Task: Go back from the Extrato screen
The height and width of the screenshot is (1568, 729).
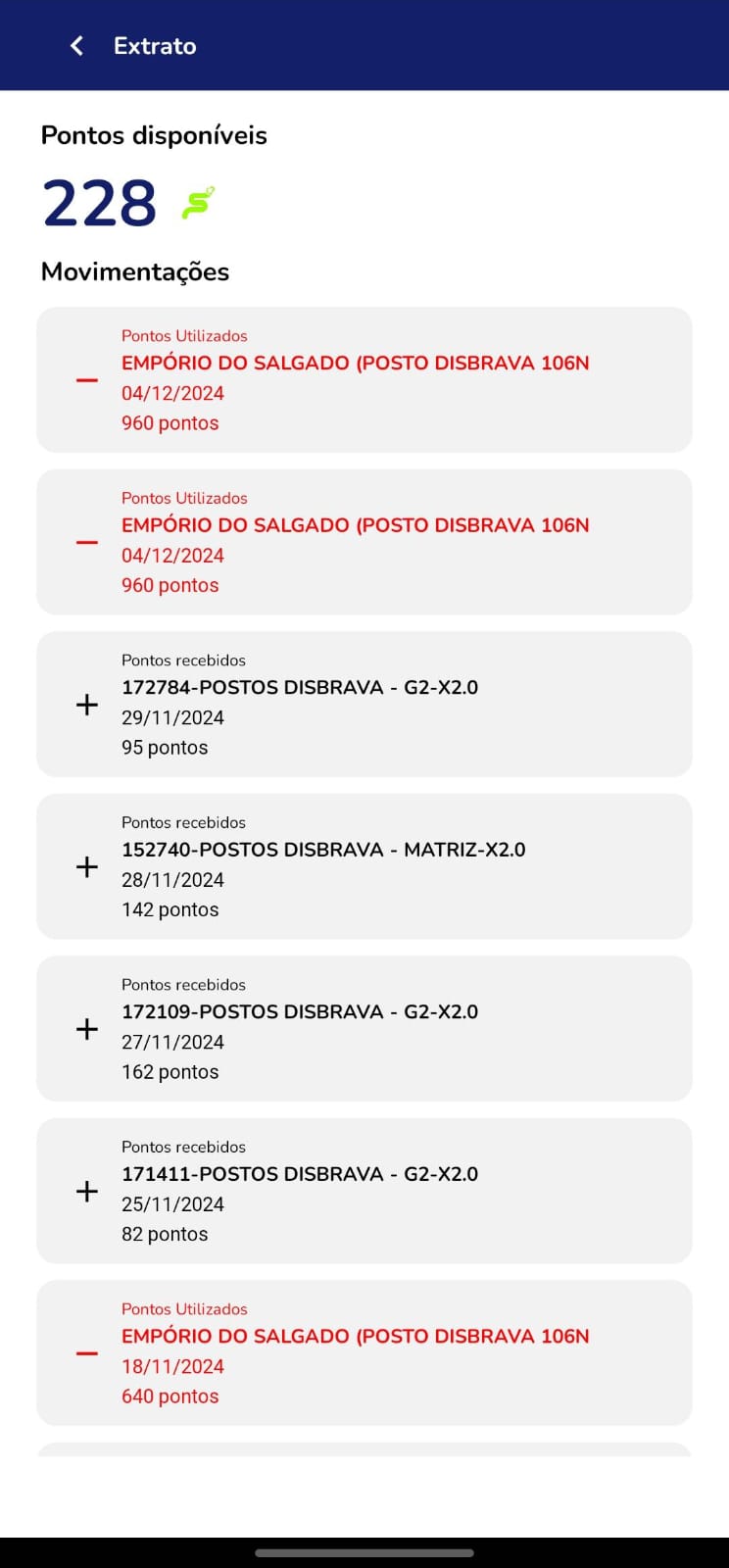Action: coord(76,46)
